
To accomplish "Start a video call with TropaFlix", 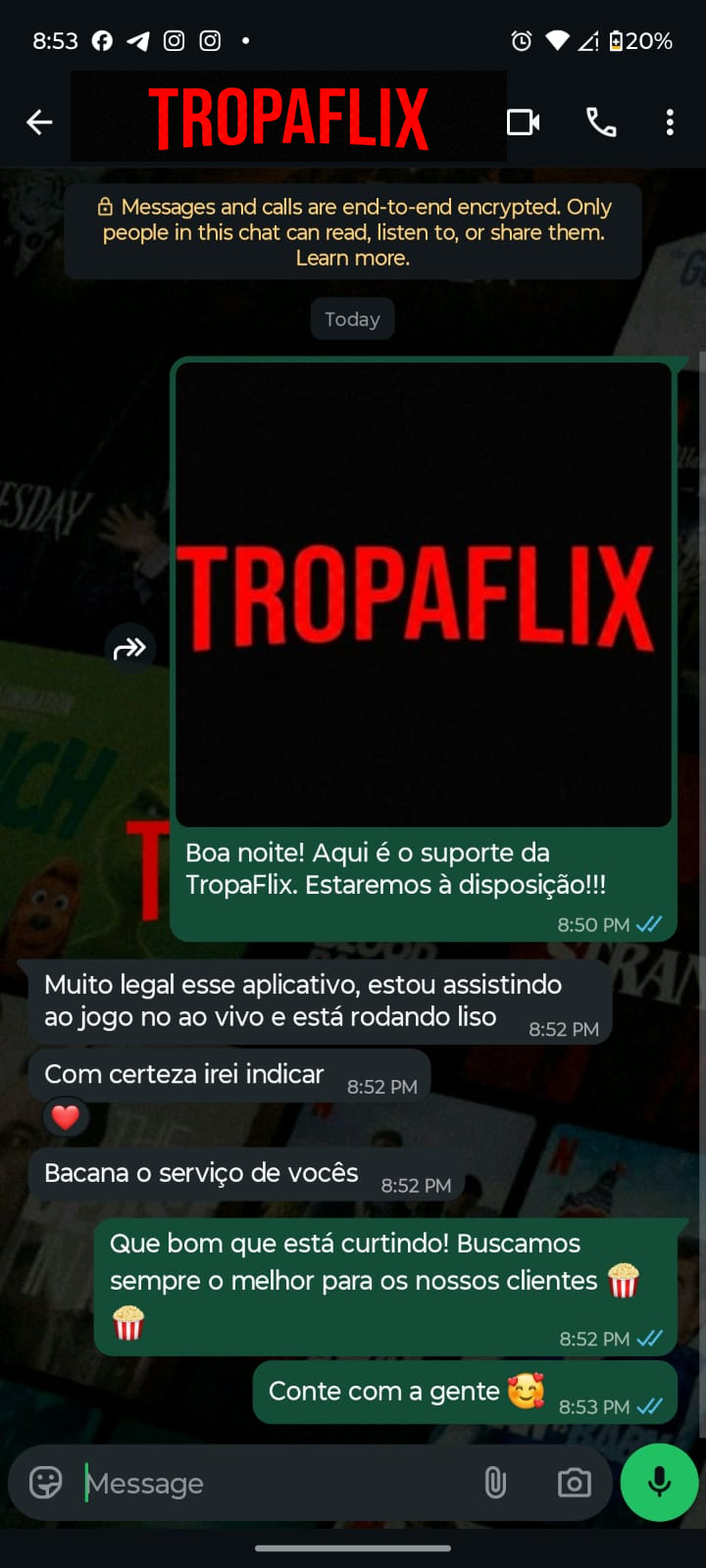I will (x=523, y=122).
